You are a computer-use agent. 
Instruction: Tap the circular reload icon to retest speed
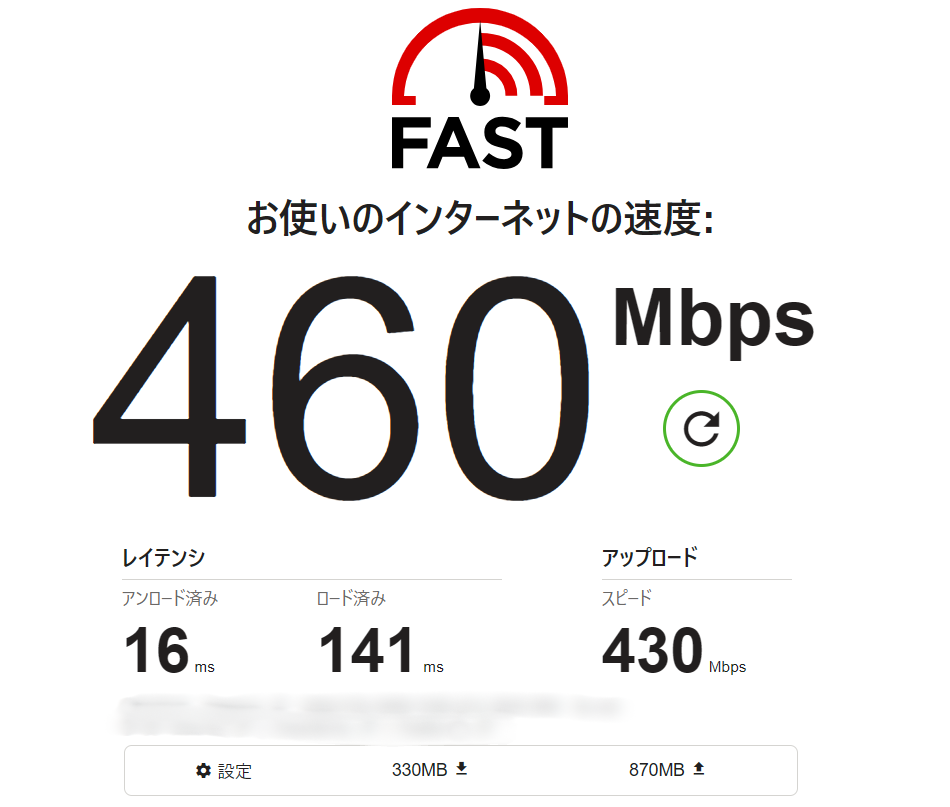[x=701, y=429]
